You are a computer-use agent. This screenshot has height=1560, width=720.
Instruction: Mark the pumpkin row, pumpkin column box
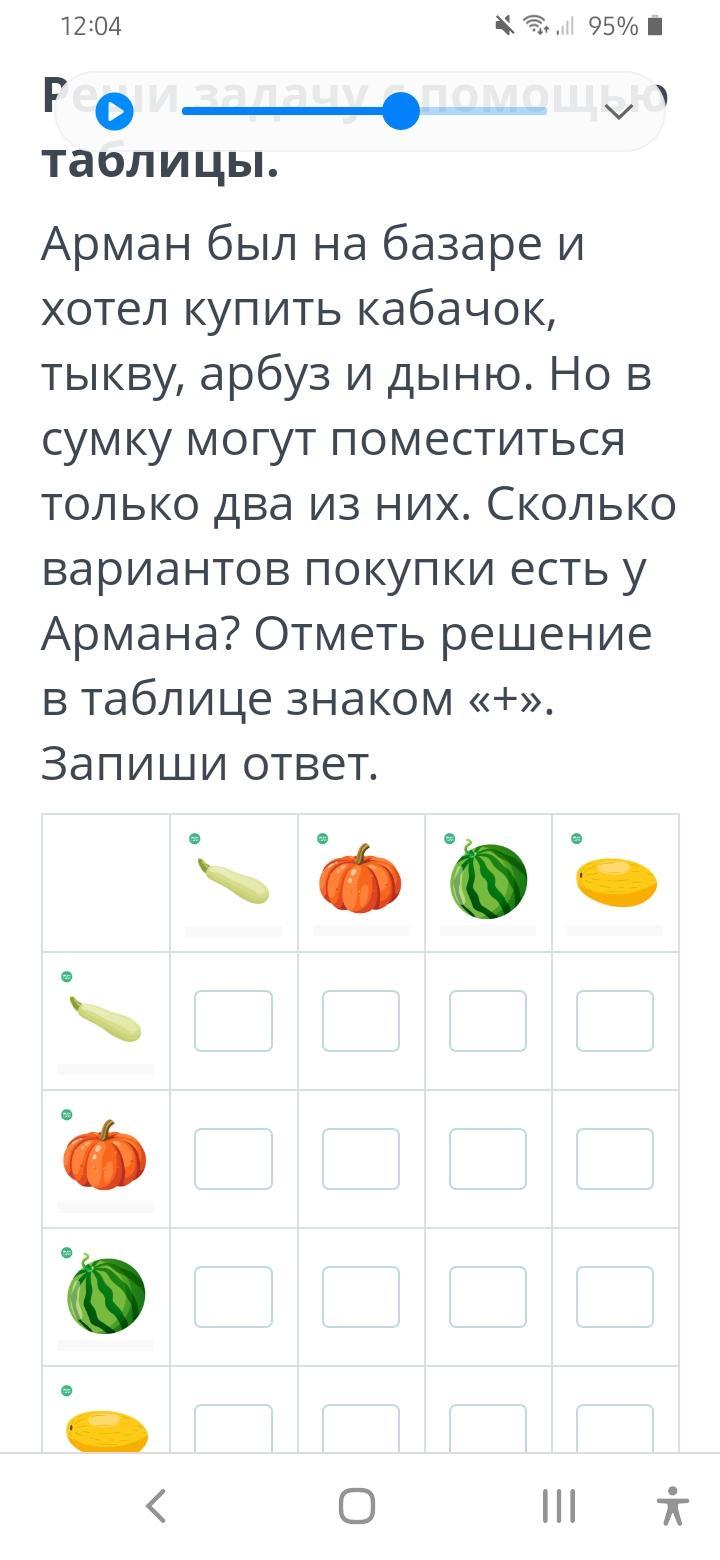361,1159
